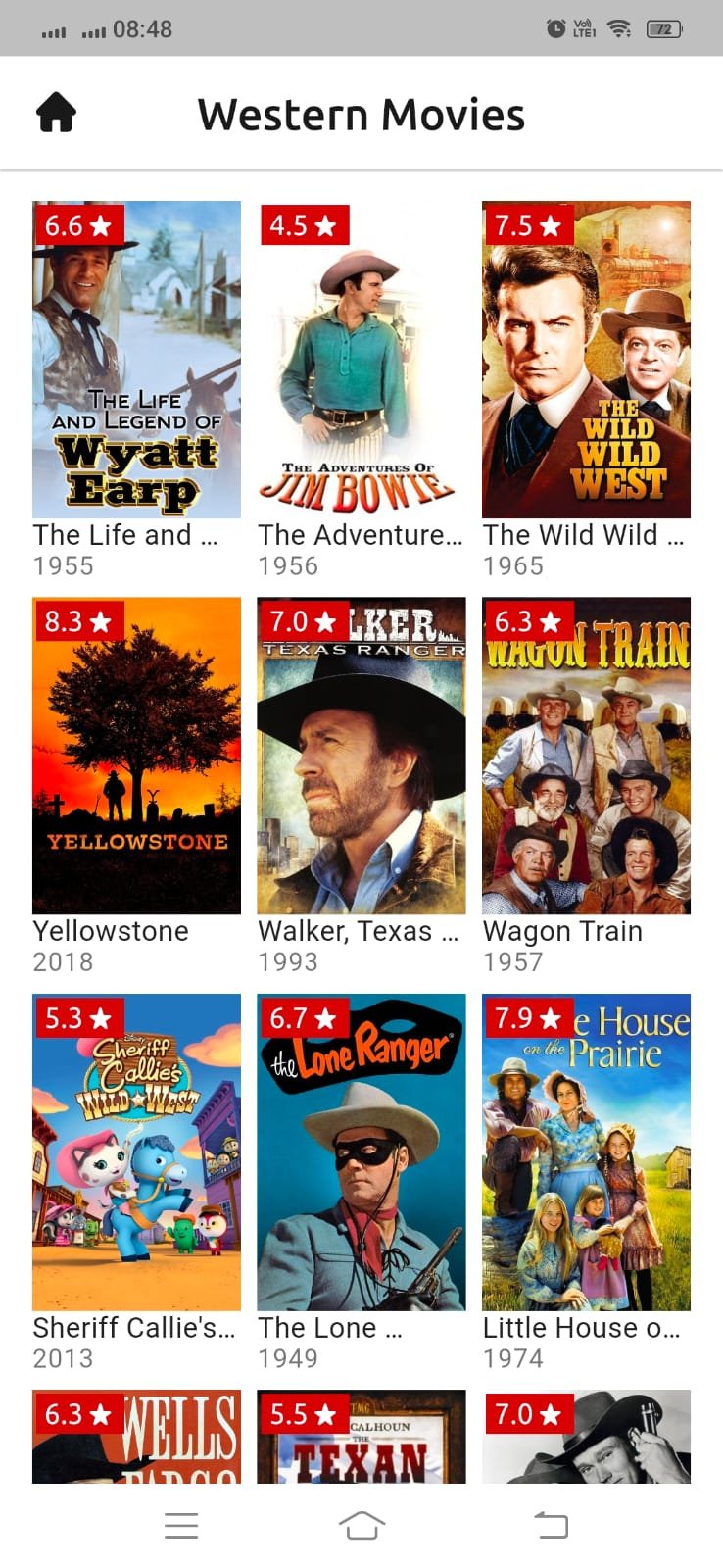This screenshot has height=1568, width=723.
Task: Select The Wild Wild West from 1965
Action: 586,360
